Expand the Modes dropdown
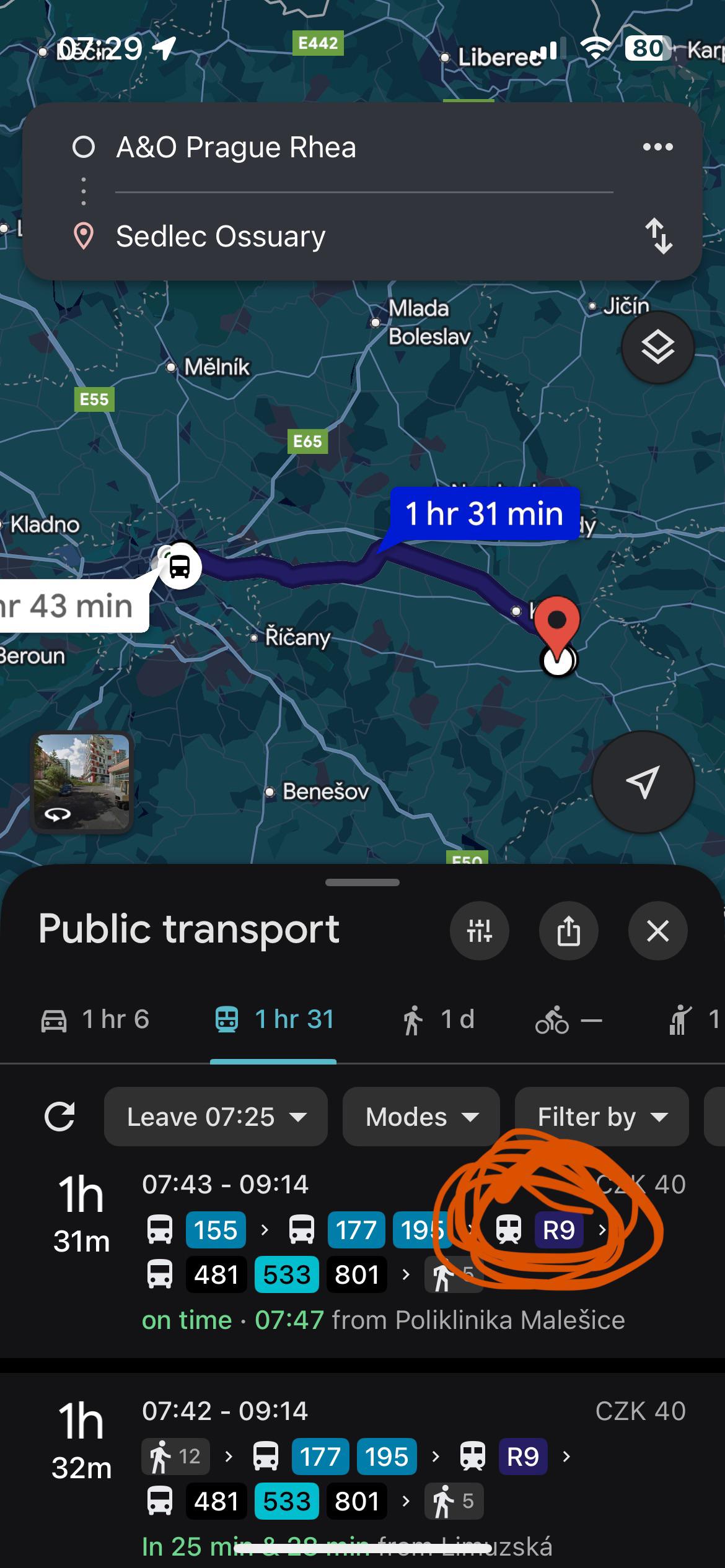725x1568 pixels. click(421, 1117)
